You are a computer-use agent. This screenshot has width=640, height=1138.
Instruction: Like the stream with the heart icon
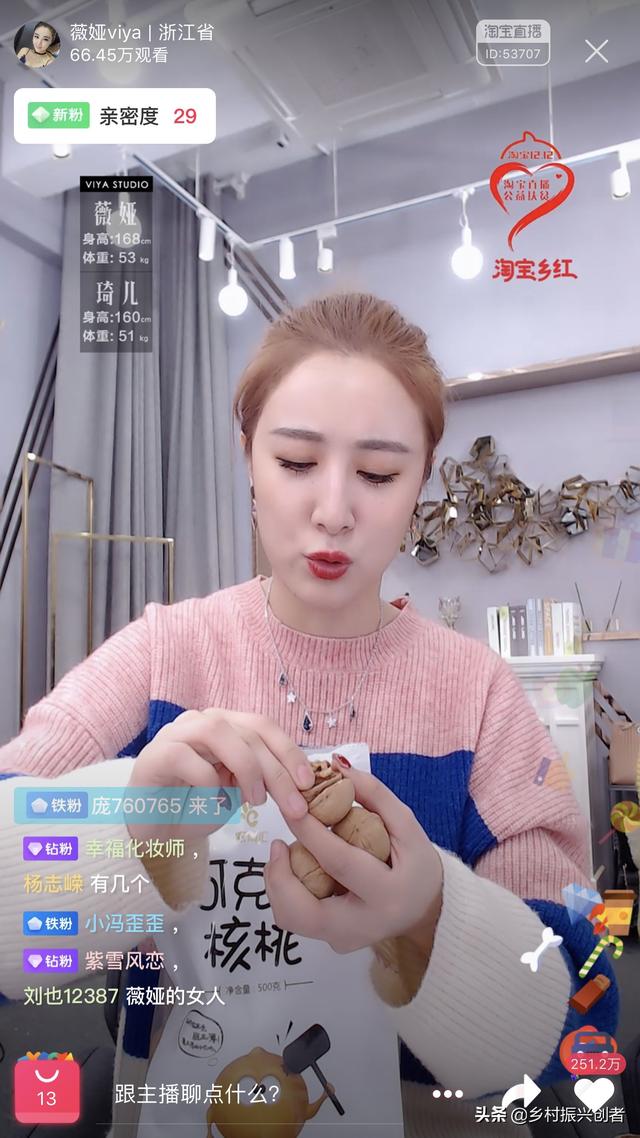(x=594, y=1092)
